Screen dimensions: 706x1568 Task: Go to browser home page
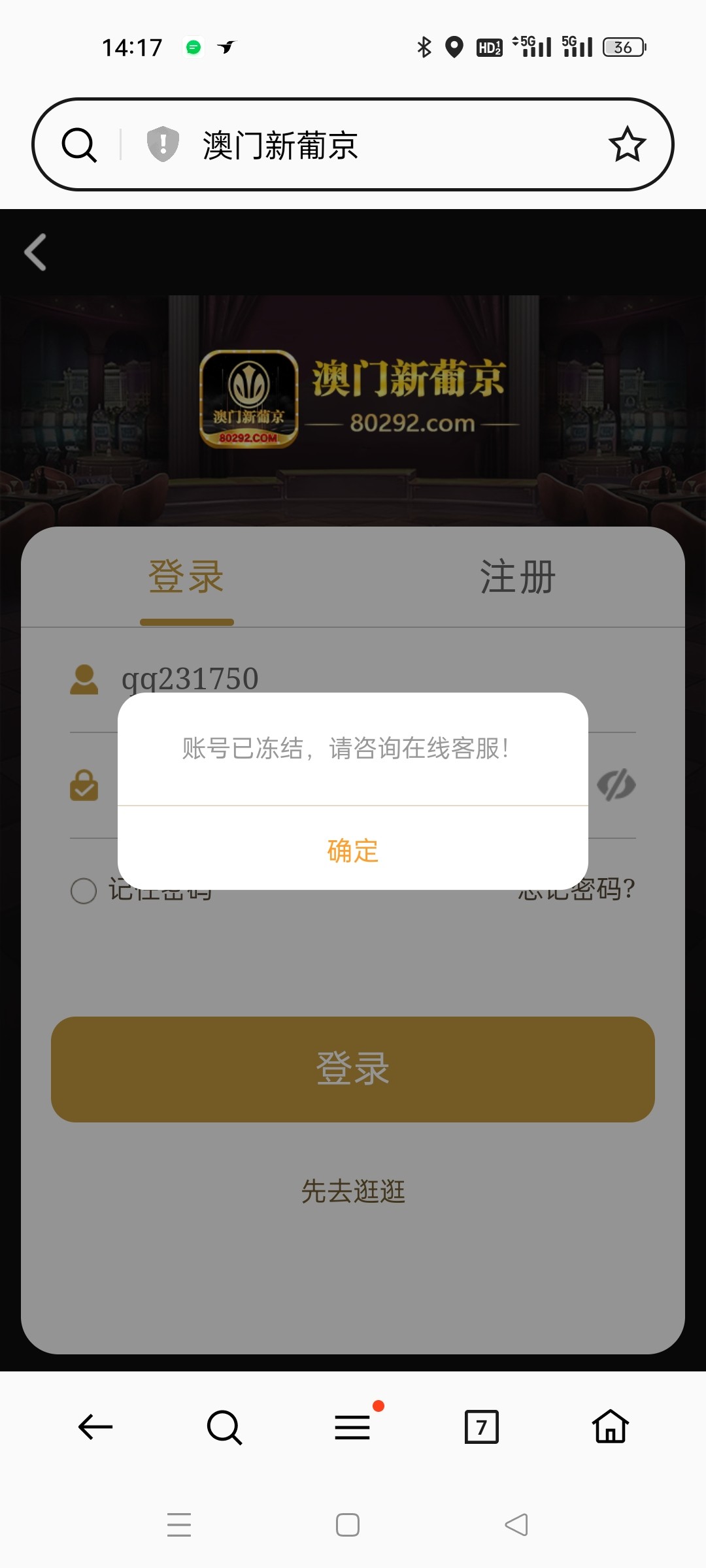pyautogui.click(x=610, y=1427)
